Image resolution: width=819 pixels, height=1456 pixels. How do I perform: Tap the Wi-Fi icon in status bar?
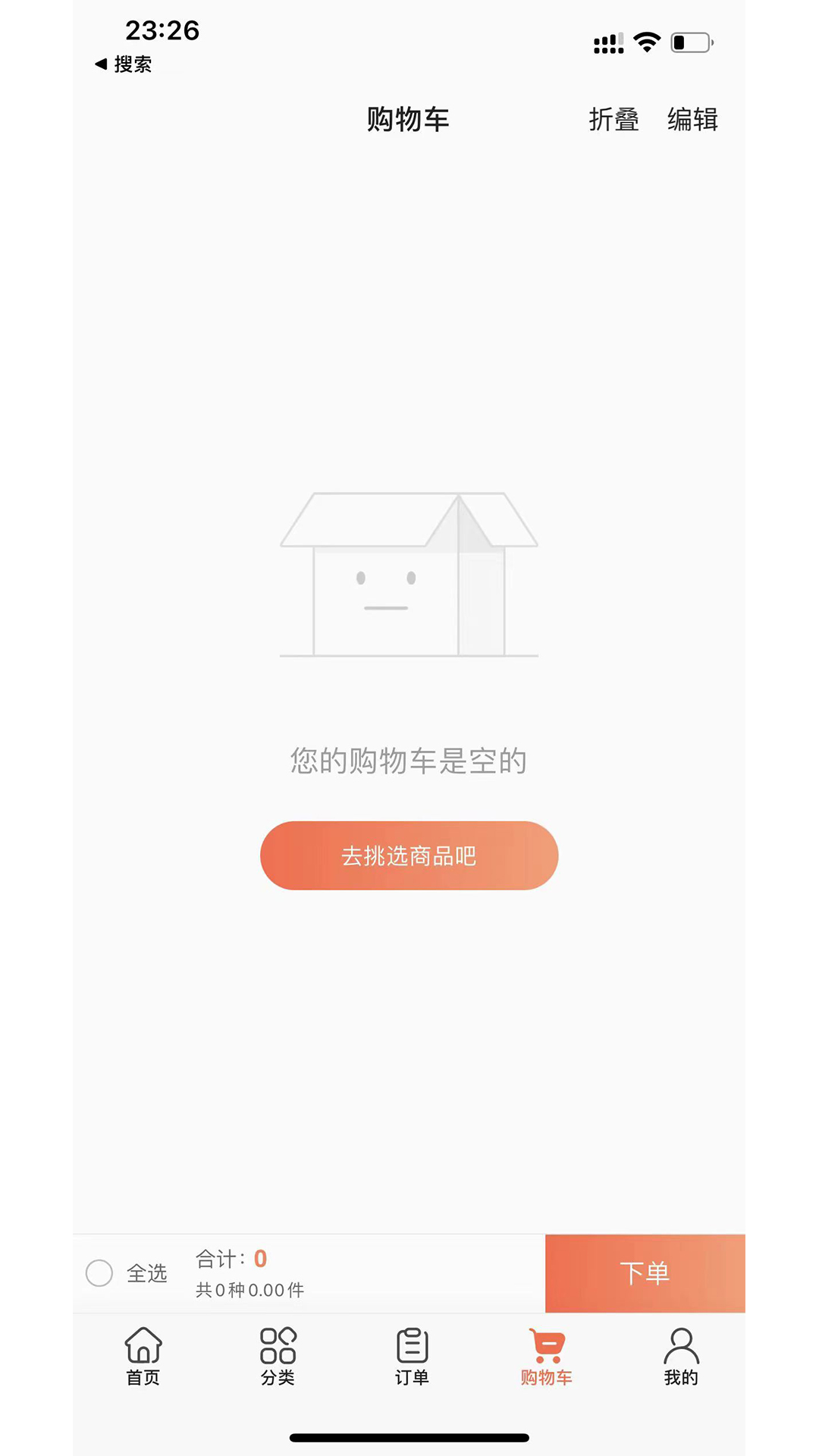click(645, 43)
